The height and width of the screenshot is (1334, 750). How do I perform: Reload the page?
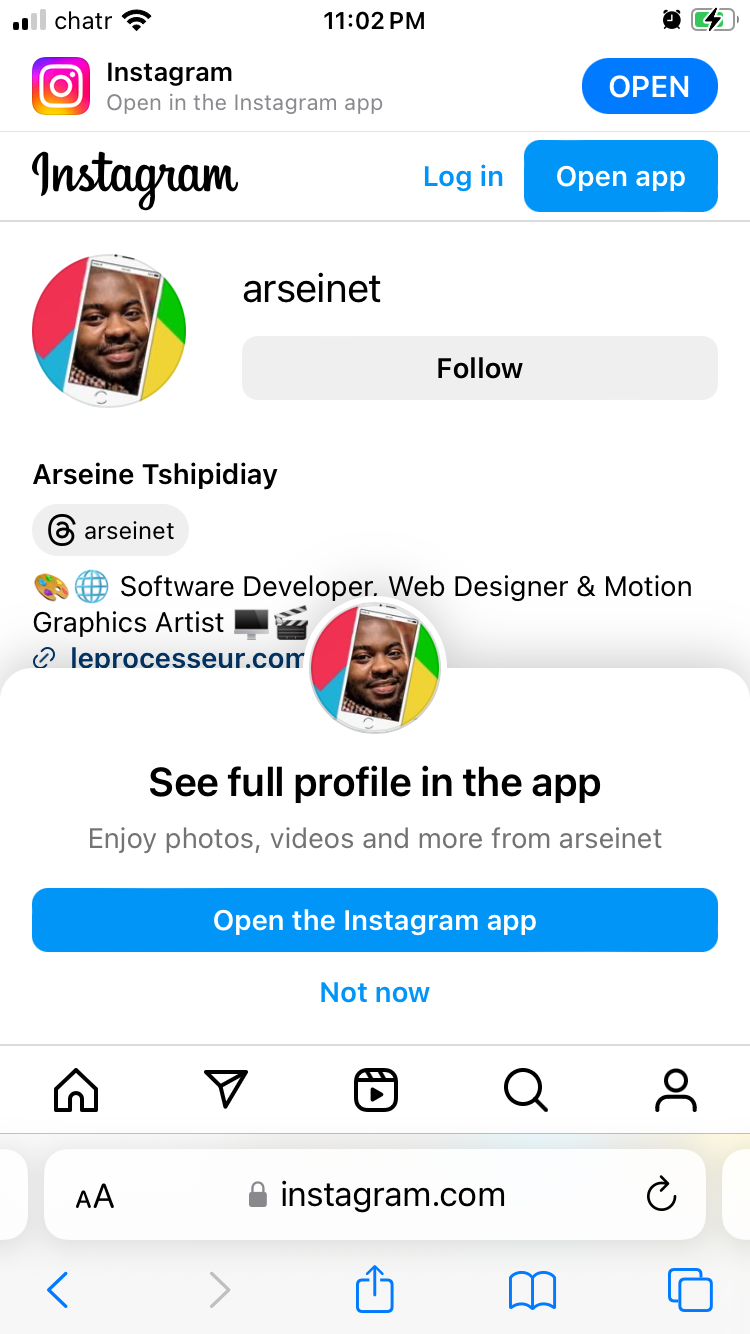click(x=661, y=1195)
